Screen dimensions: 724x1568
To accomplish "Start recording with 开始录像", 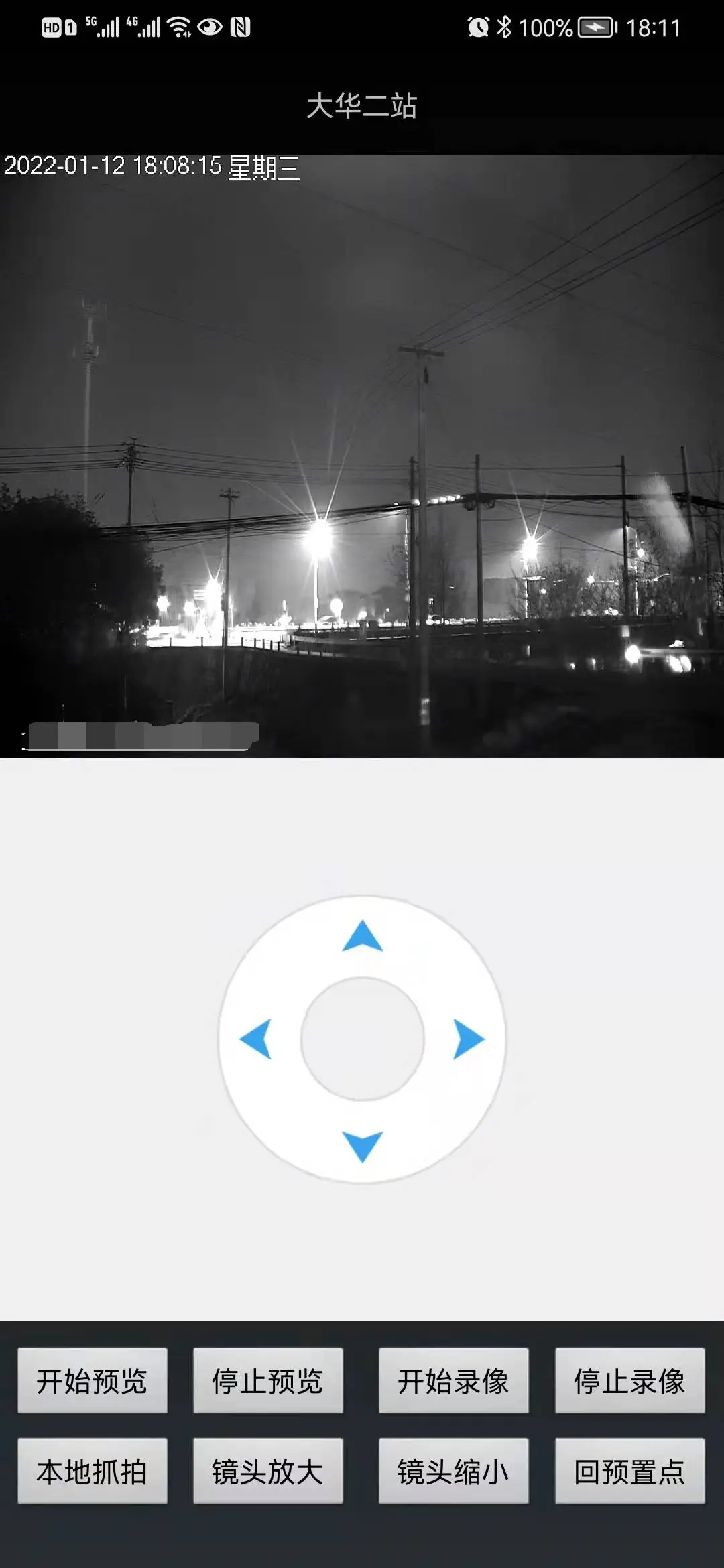I will coord(454,1381).
